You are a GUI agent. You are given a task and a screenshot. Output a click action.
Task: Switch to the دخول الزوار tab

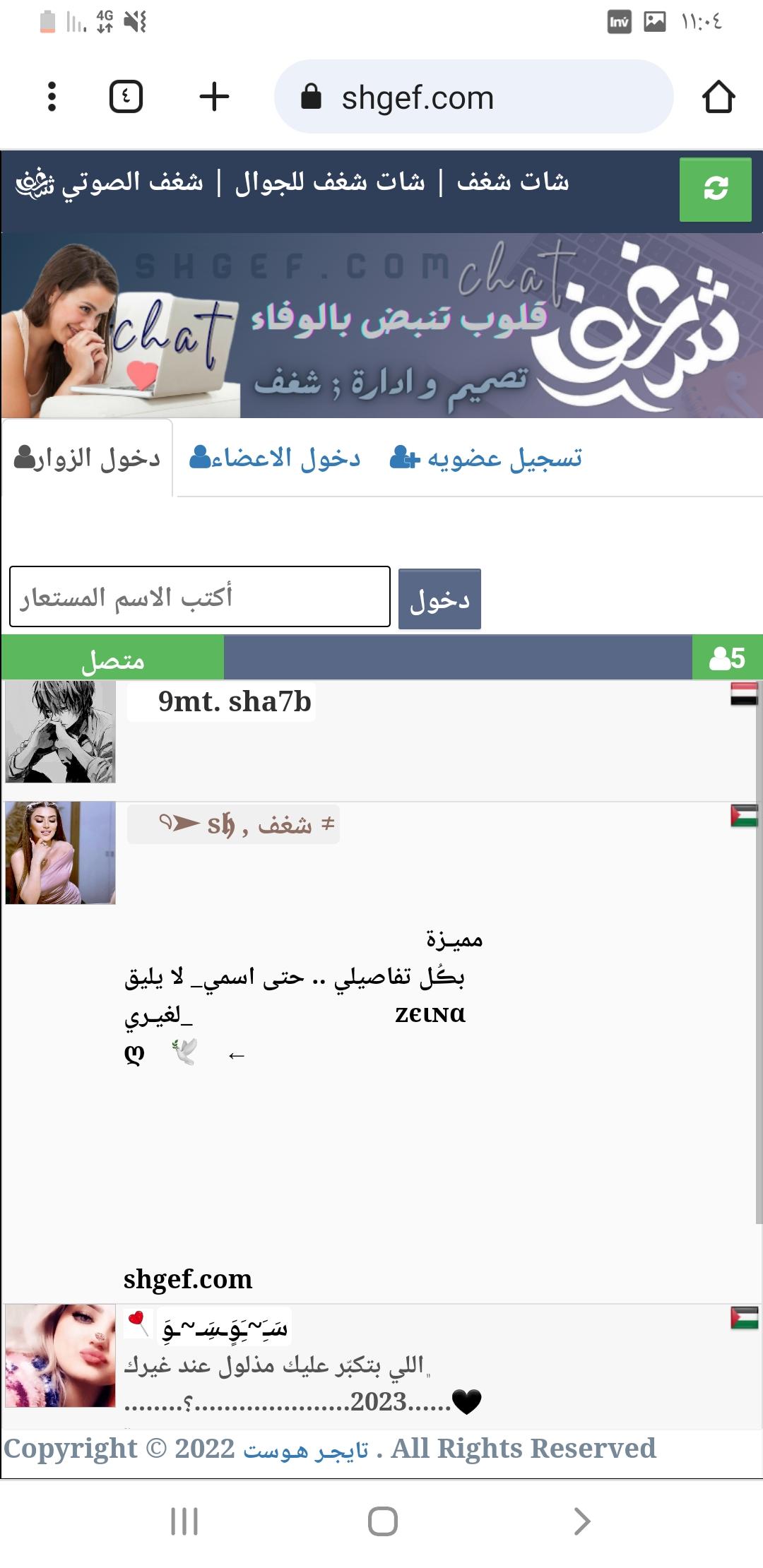coord(88,458)
